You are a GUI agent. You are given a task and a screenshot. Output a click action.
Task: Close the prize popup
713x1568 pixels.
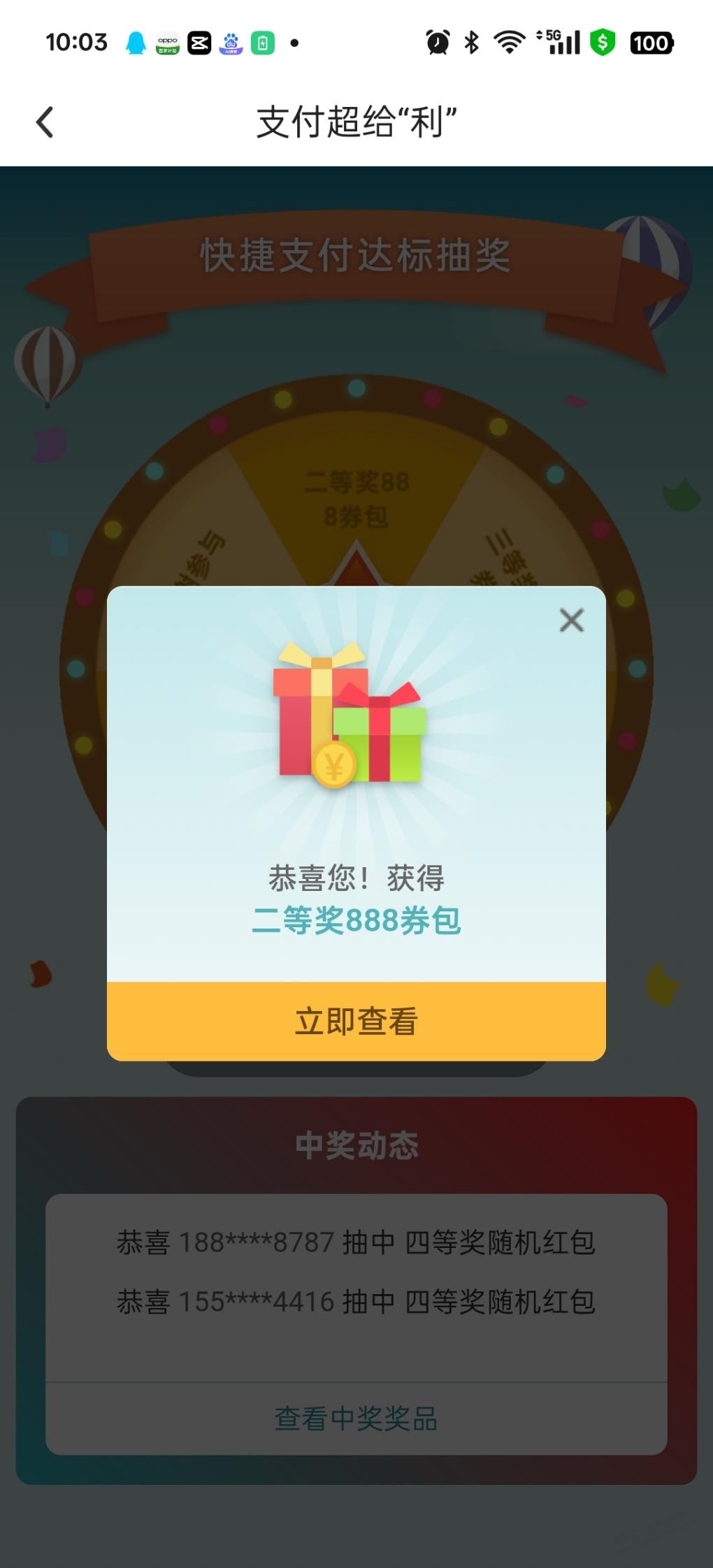(x=571, y=620)
